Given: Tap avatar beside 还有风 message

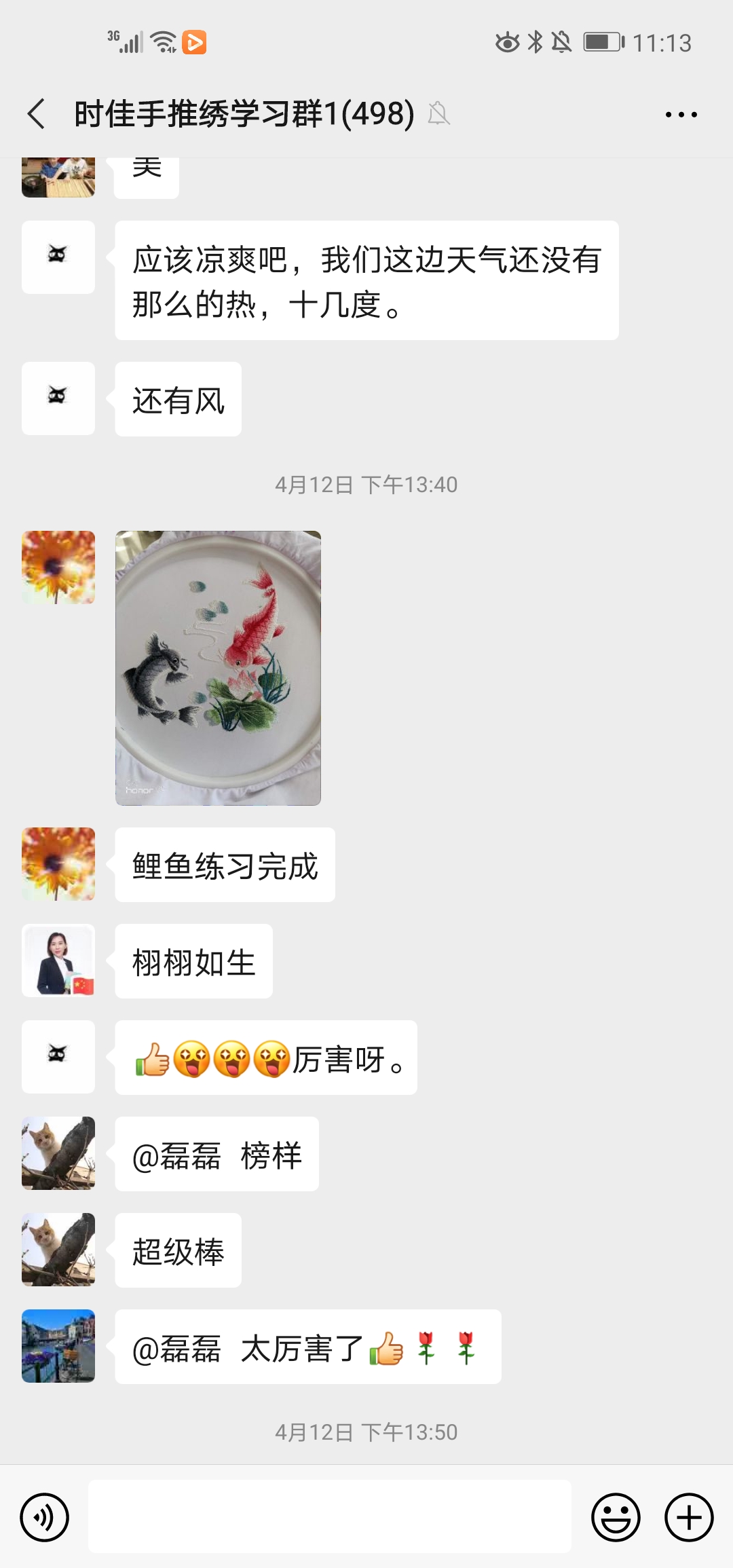Looking at the screenshot, I should click(58, 398).
